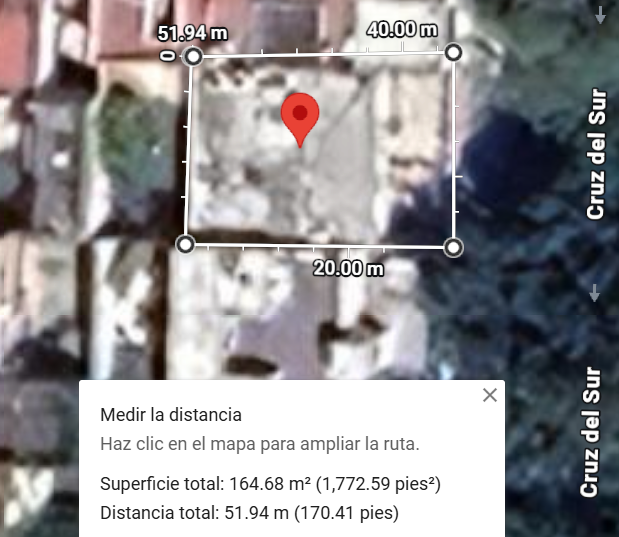Tap the red location pin on the map
619x537 pixels.
click(x=300, y=118)
